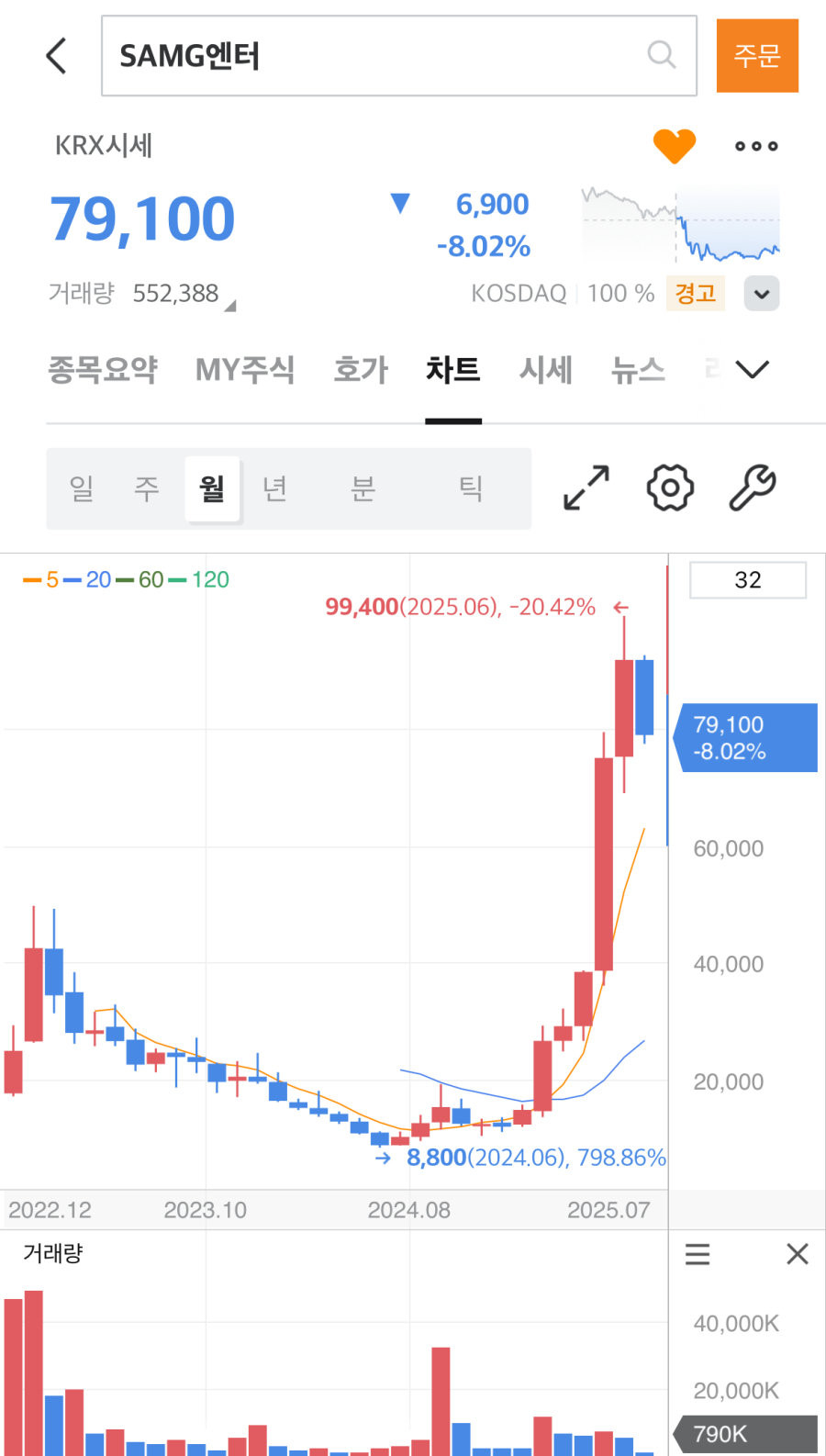Remove stock from favorites via heart icon
Viewport: 826px width, 1456px height.
pos(675,146)
